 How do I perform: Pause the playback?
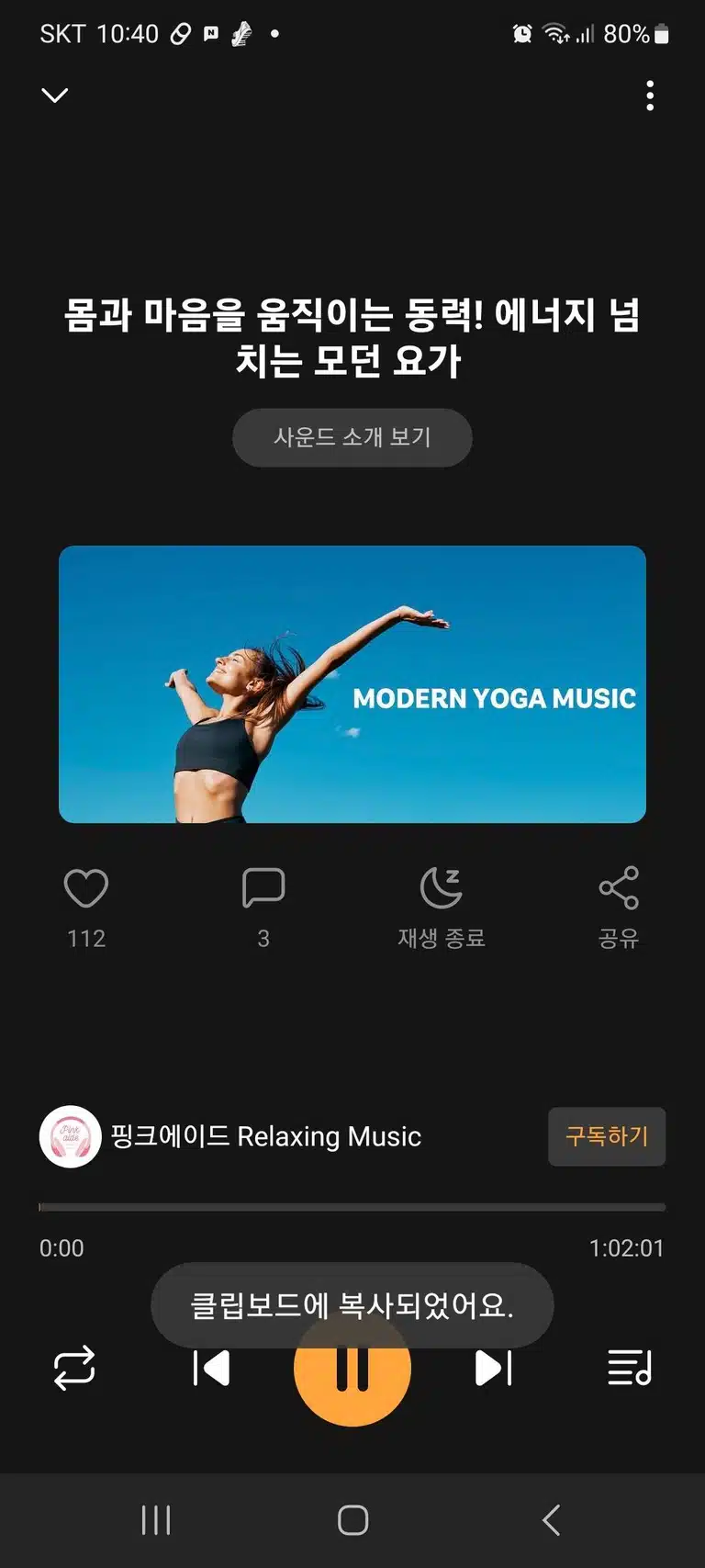click(x=352, y=1368)
